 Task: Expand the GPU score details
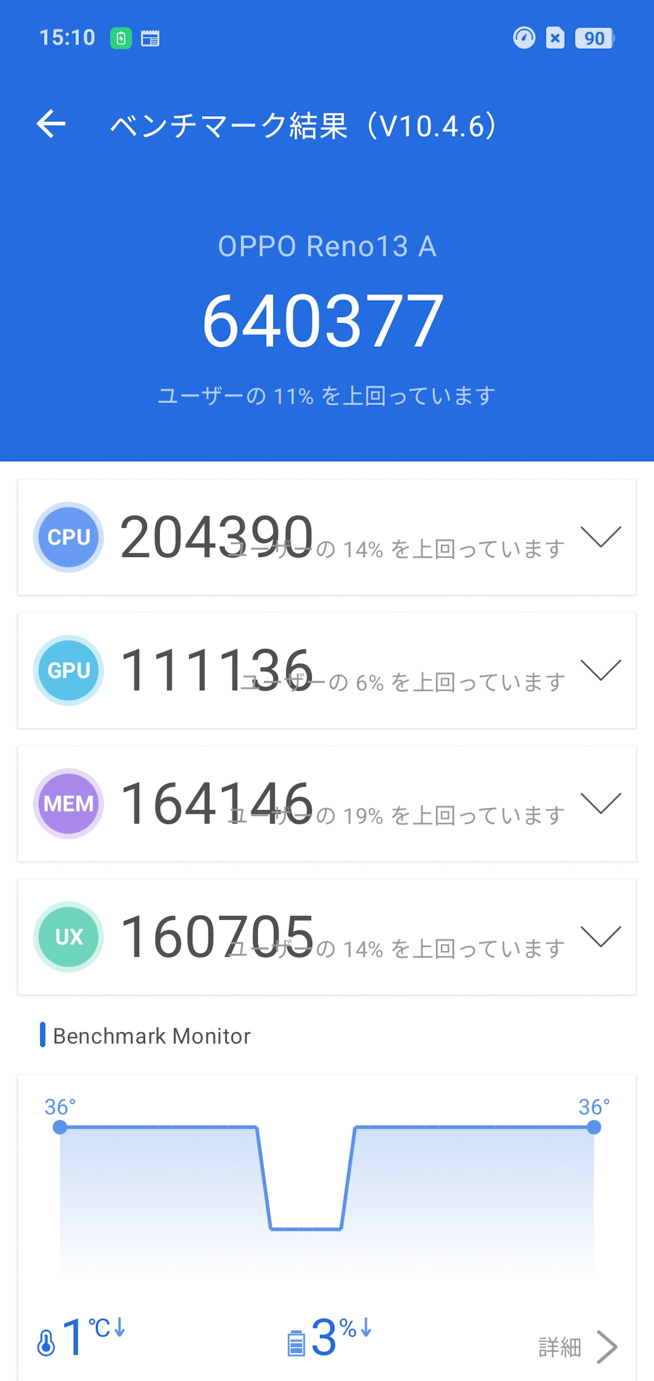600,670
